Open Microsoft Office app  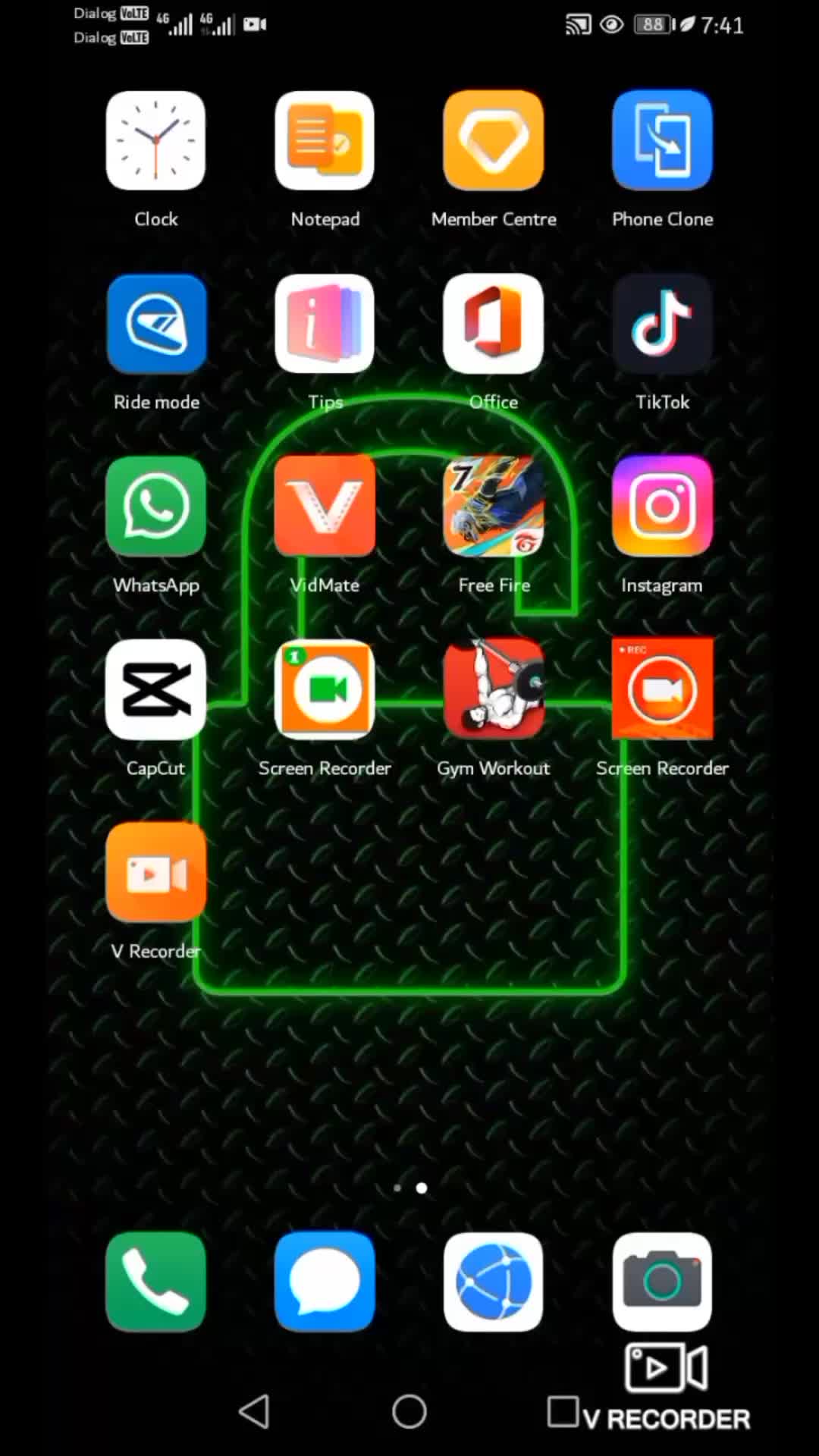(x=494, y=324)
